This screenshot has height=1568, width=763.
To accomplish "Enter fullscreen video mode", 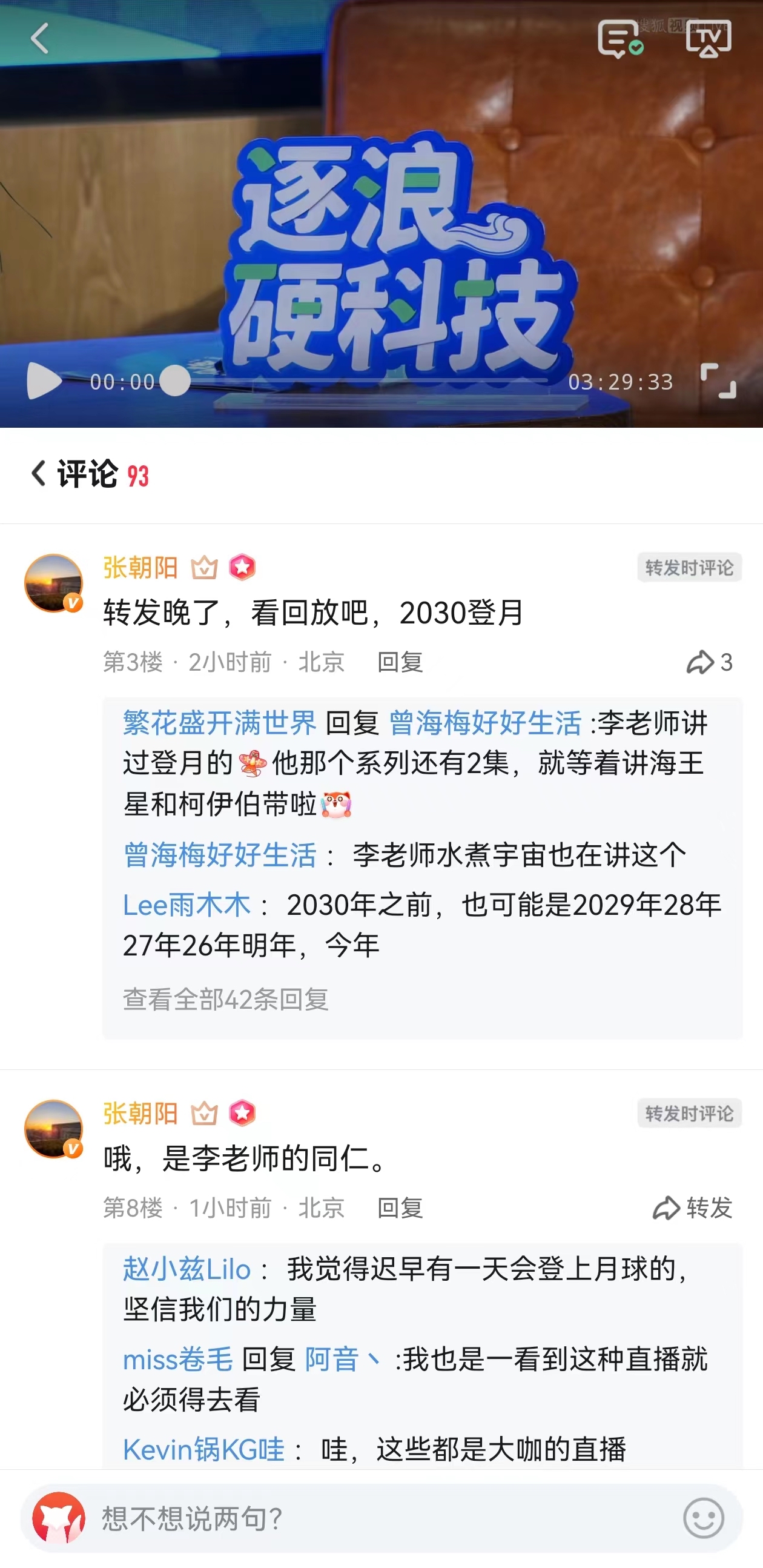I will pos(718,381).
